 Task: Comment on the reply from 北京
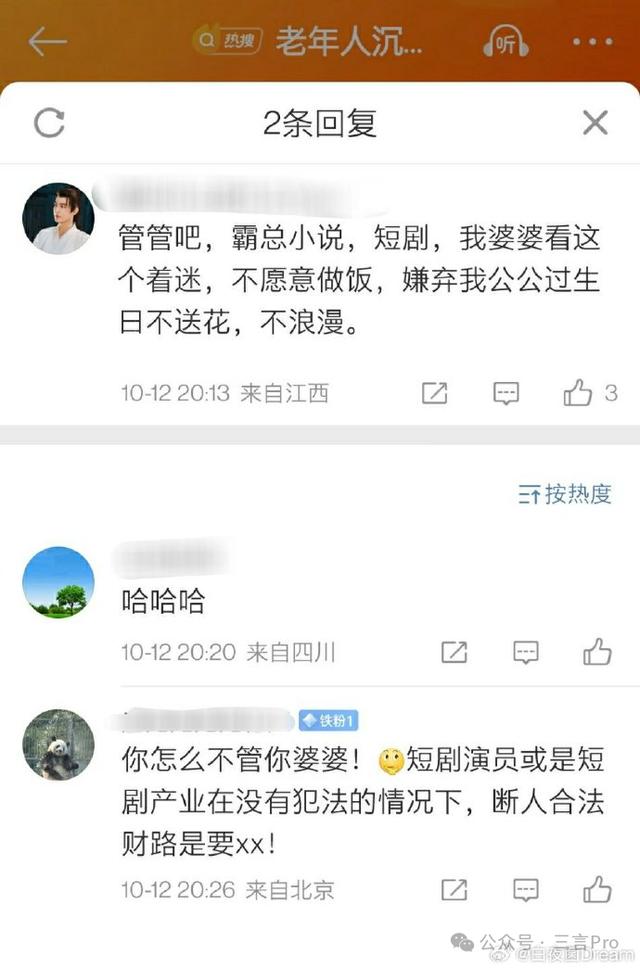(x=526, y=889)
